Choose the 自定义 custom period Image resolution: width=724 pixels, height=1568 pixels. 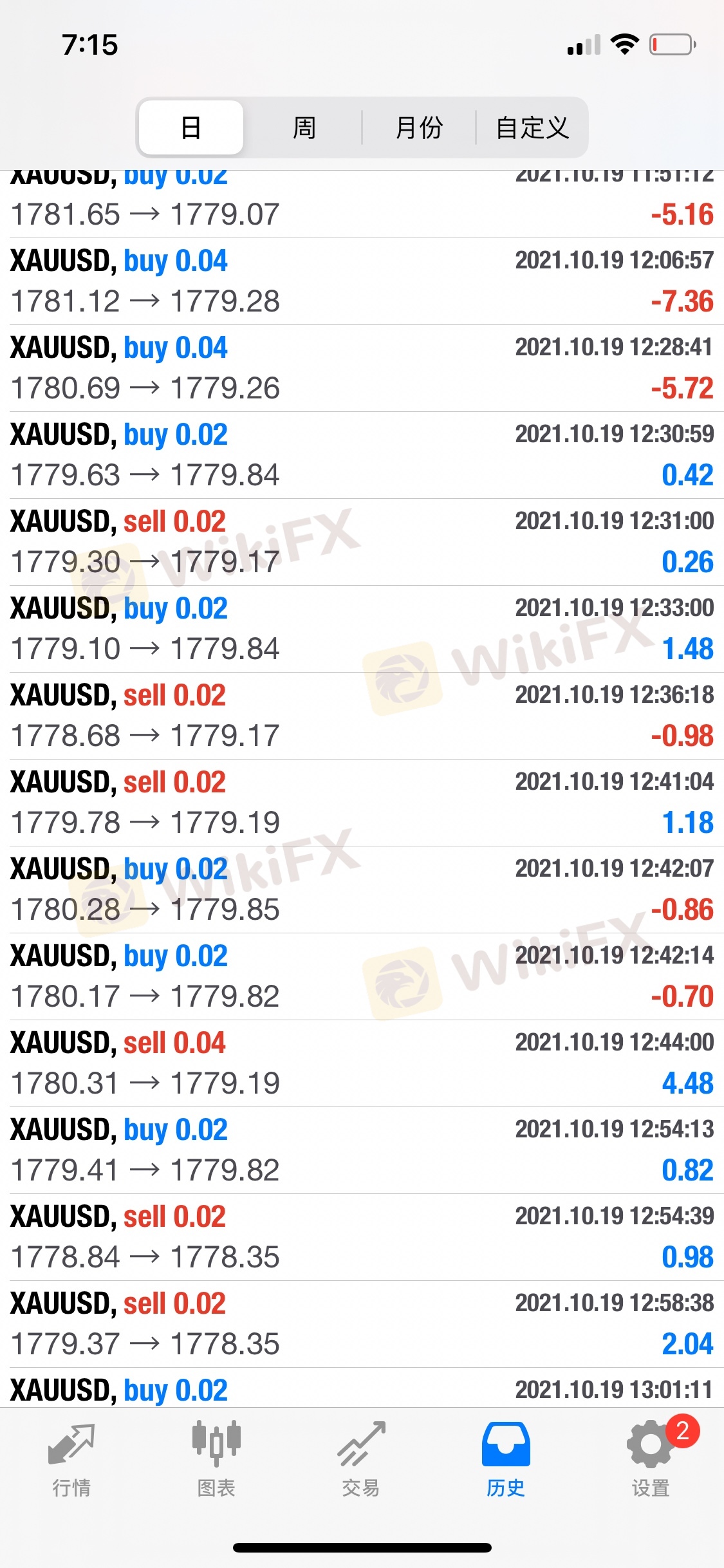532,127
